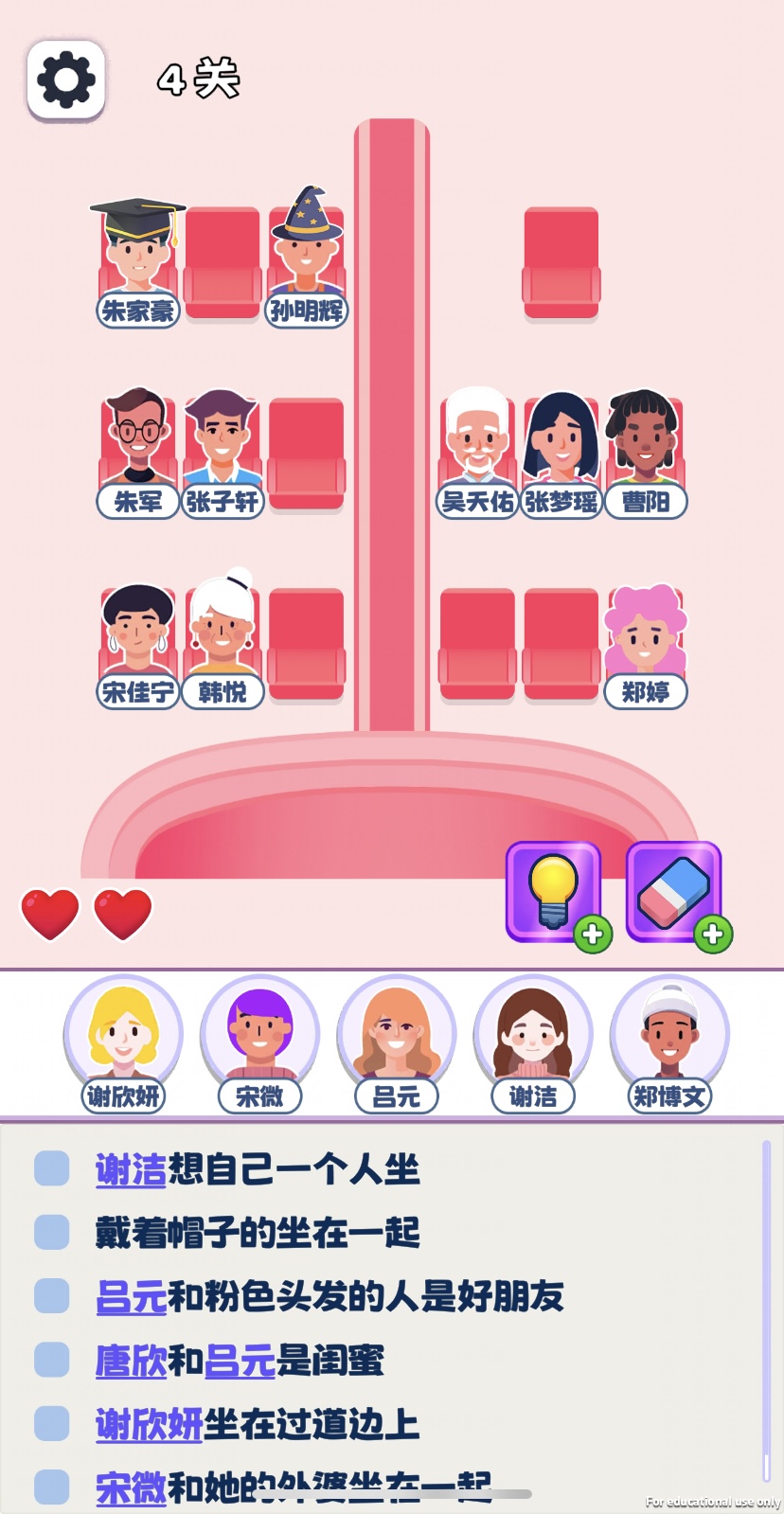Tap the 唐欣 link in the clues

[131, 1362]
